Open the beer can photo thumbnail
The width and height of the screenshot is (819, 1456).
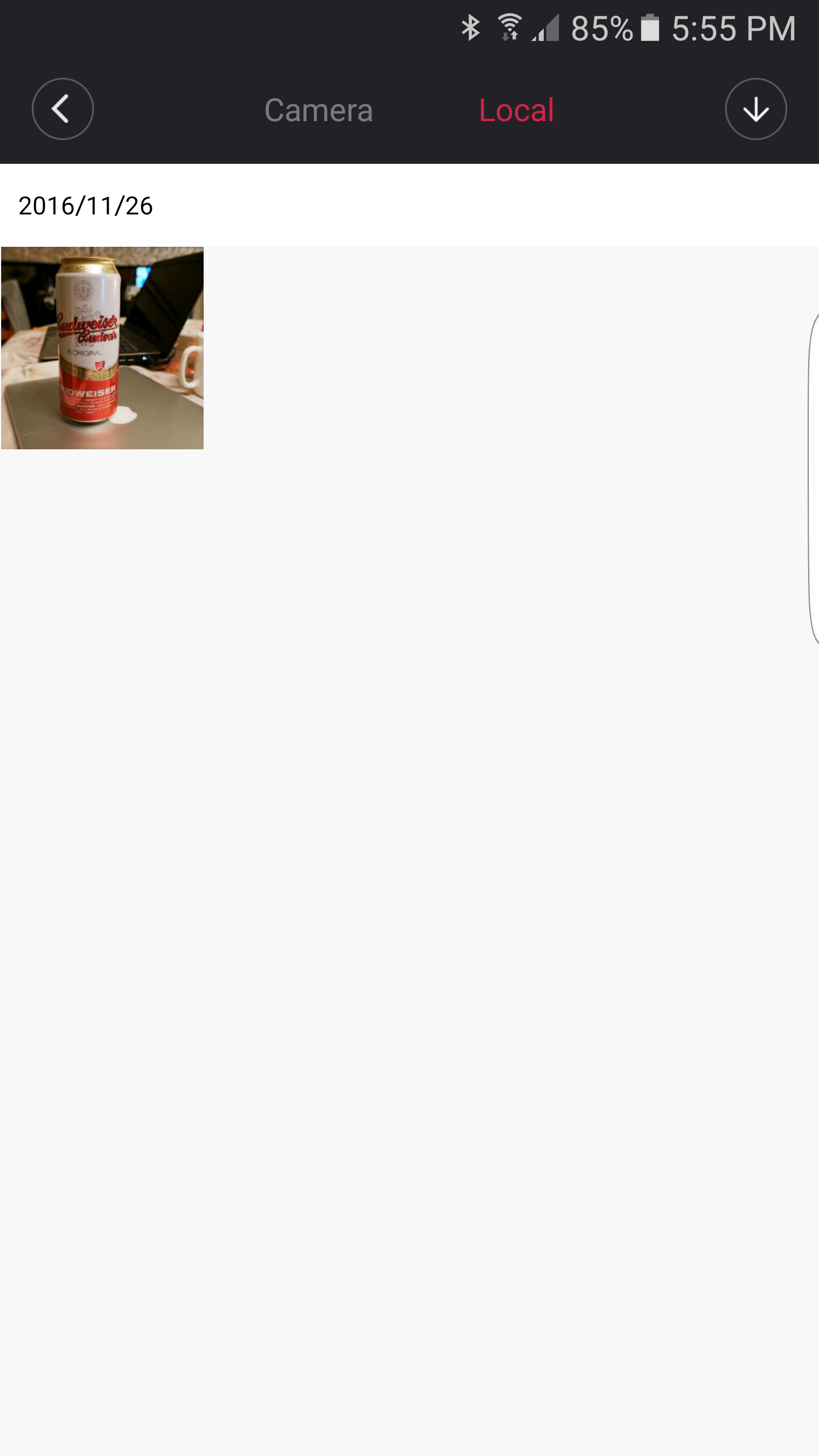pyautogui.click(x=102, y=348)
